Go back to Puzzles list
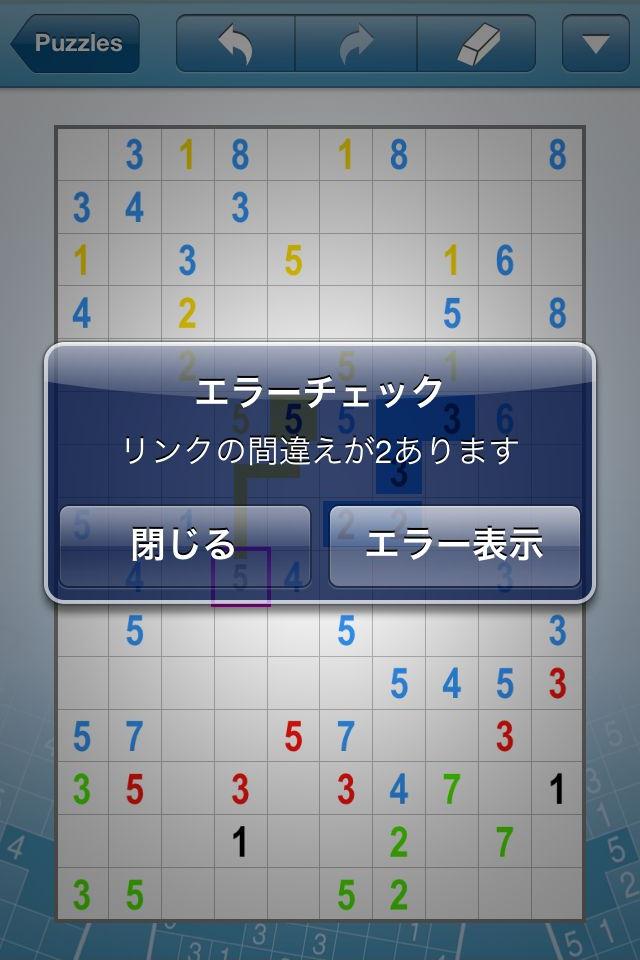Screen dimensions: 640x960 pos(74,44)
